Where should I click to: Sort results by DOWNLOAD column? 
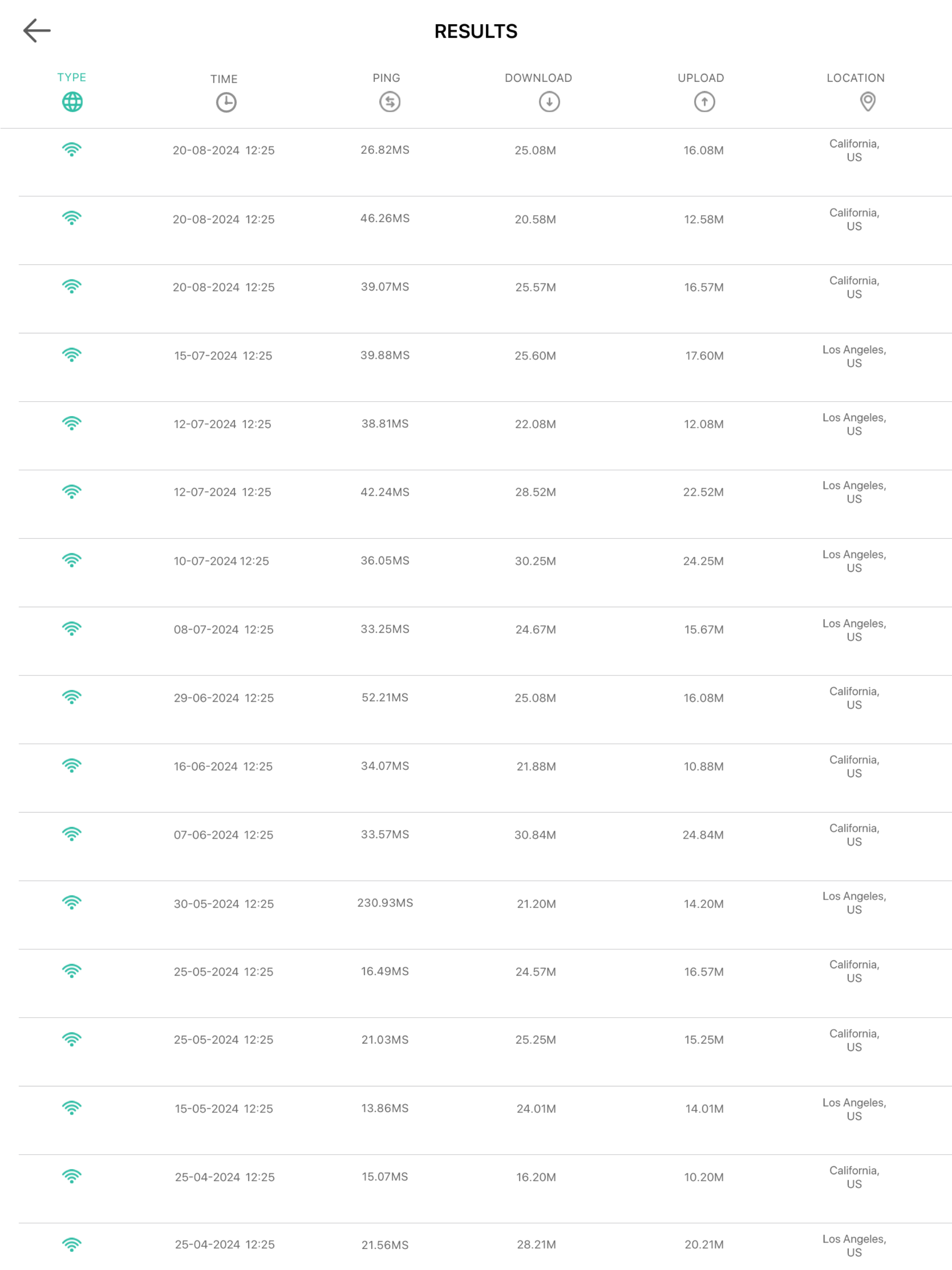click(538, 78)
